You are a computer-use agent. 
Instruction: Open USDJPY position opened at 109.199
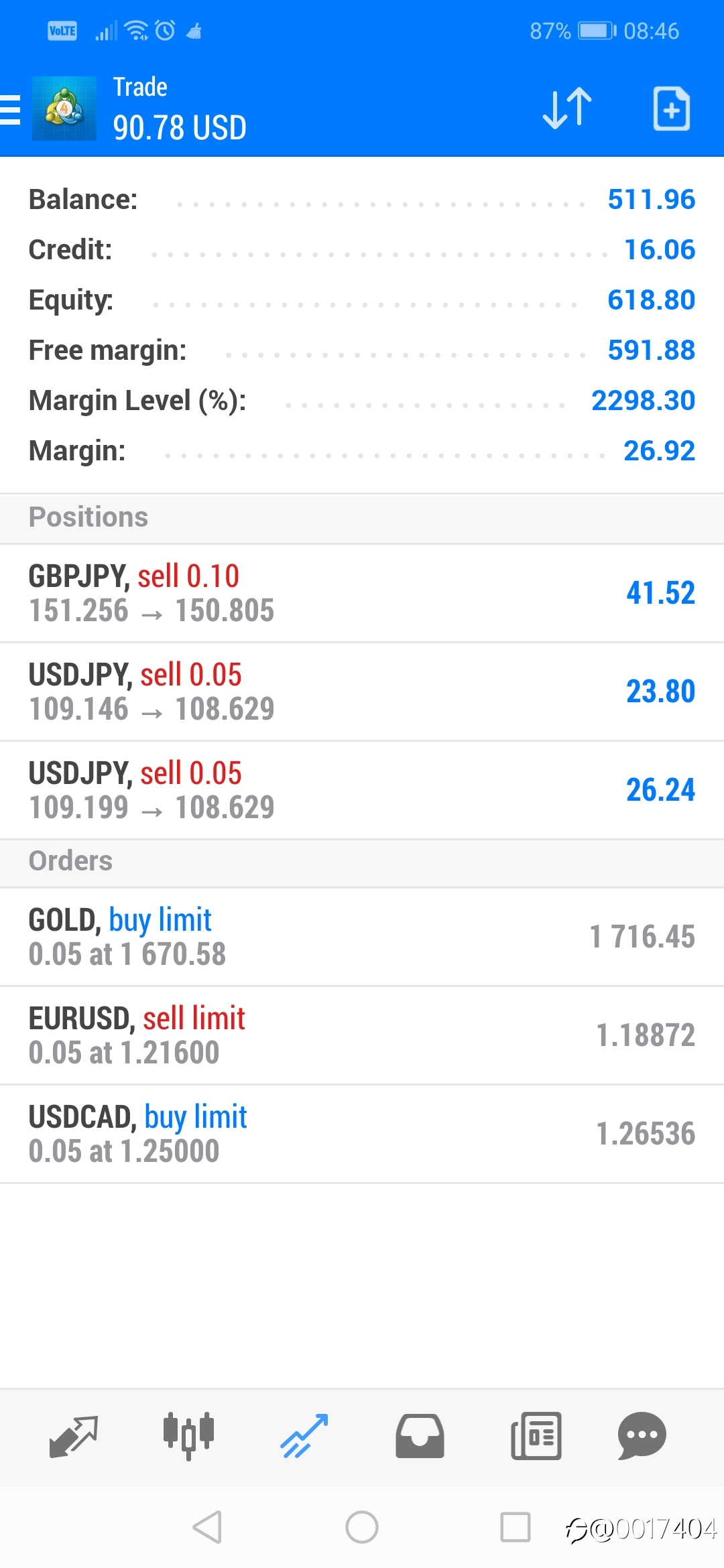click(x=362, y=790)
